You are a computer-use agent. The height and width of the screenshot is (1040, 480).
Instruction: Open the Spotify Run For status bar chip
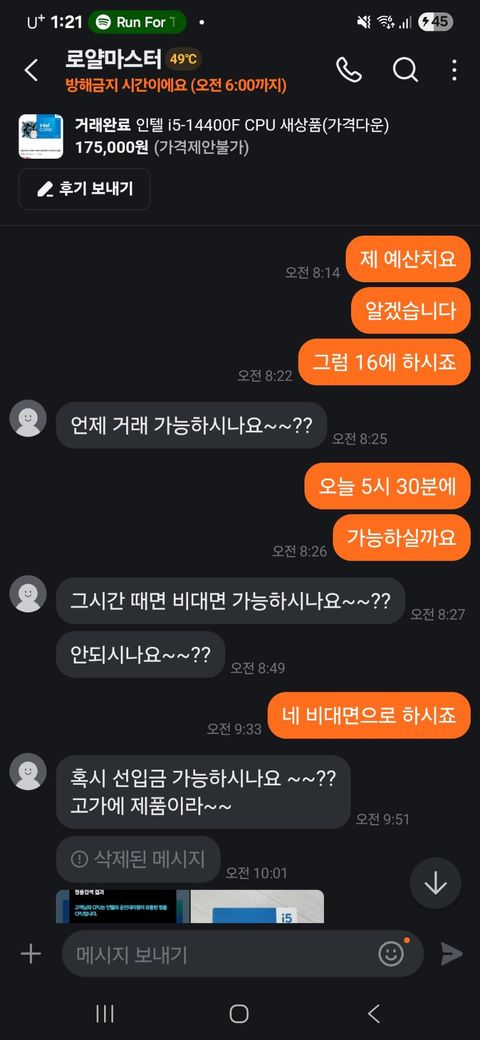137,22
